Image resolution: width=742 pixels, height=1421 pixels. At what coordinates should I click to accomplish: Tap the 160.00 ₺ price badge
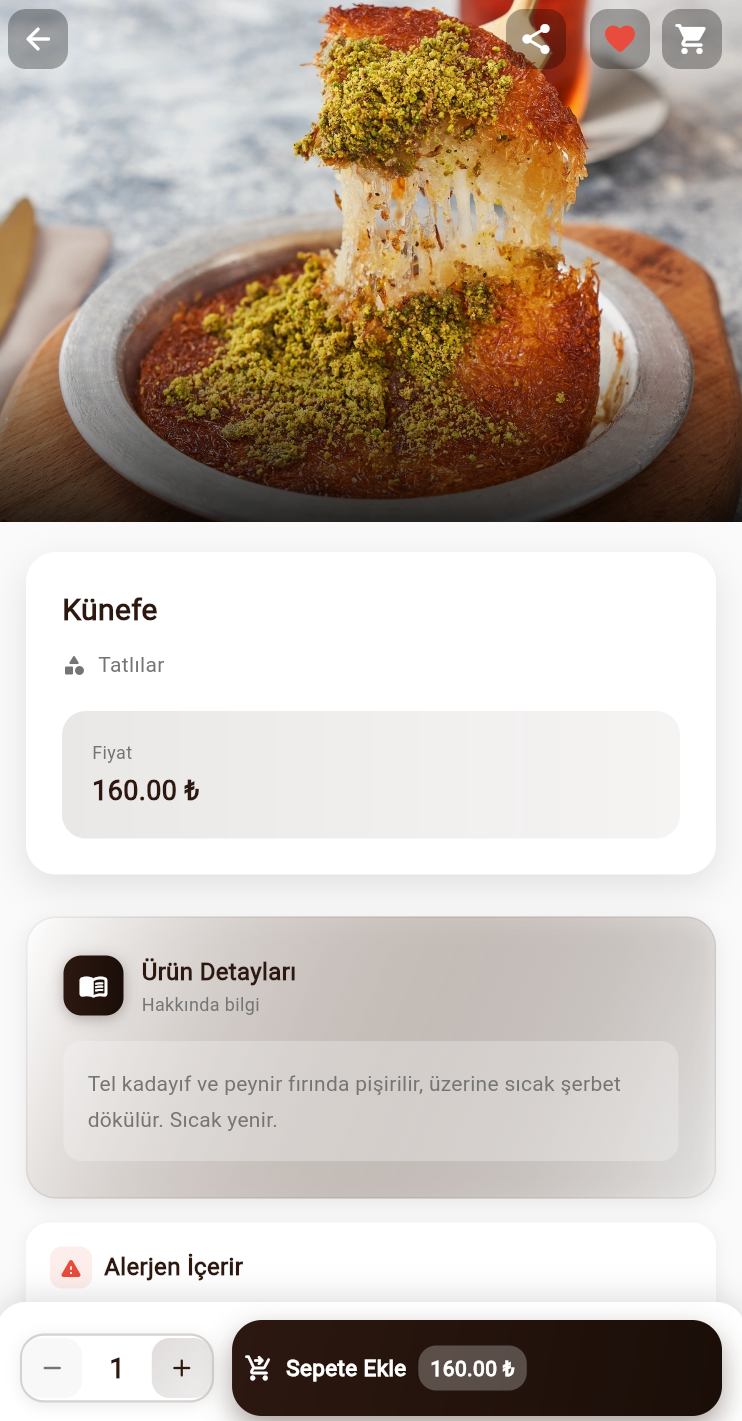(x=472, y=1368)
